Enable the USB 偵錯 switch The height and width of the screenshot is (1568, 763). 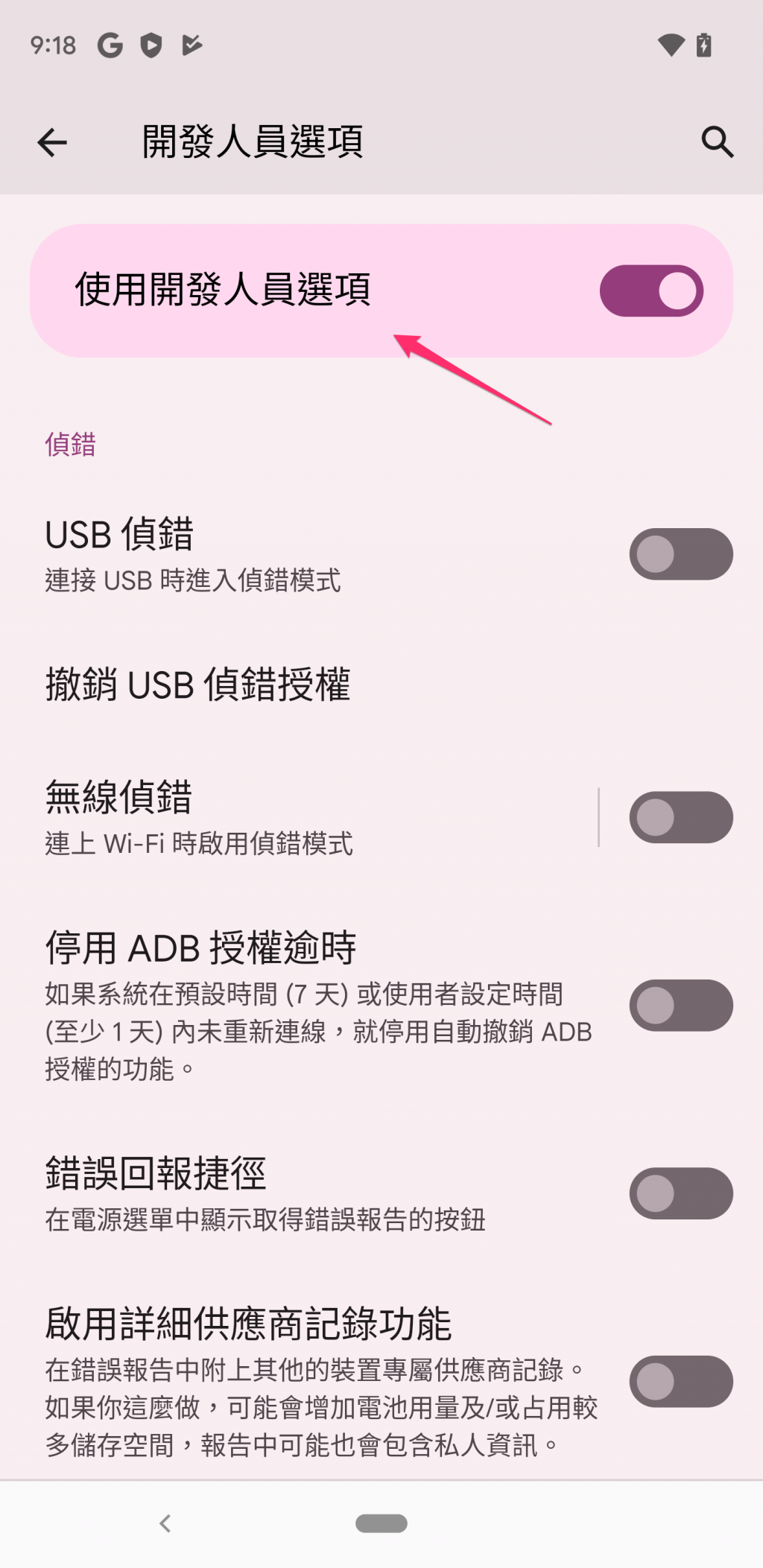(680, 554)
